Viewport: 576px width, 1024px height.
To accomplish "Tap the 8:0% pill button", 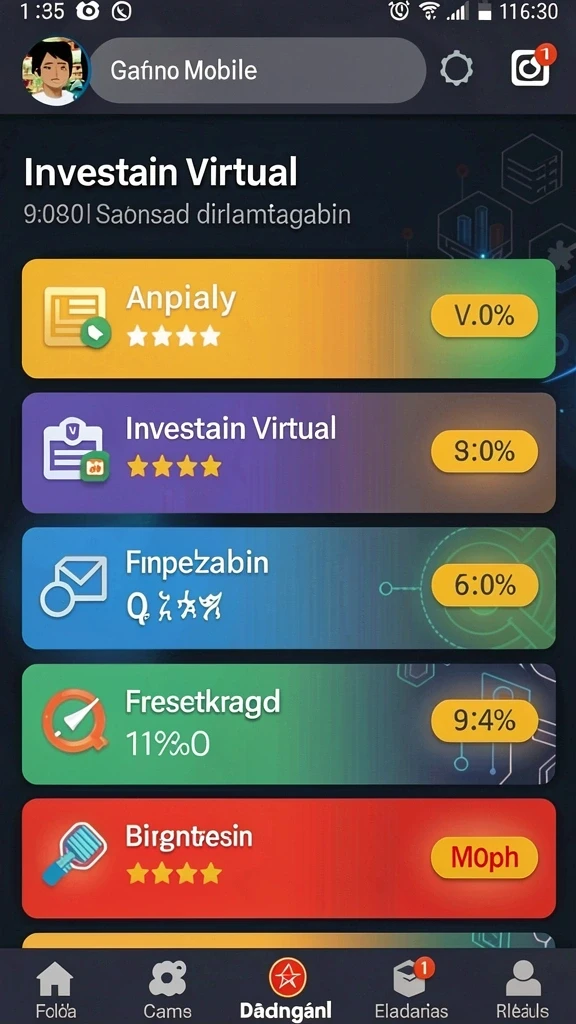I will pos(485,451).
